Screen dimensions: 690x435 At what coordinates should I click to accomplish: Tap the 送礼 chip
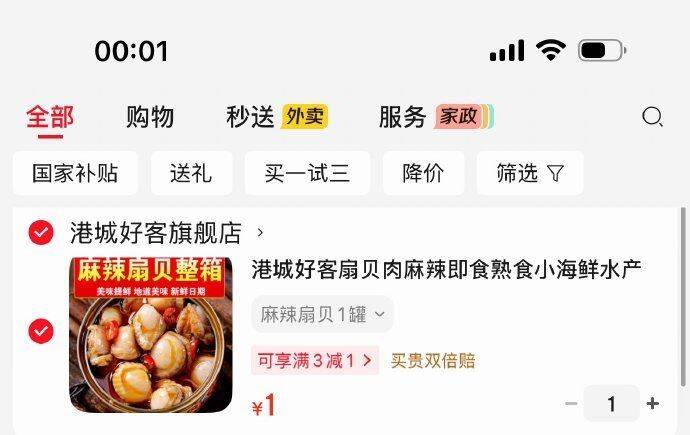point(191,173)
